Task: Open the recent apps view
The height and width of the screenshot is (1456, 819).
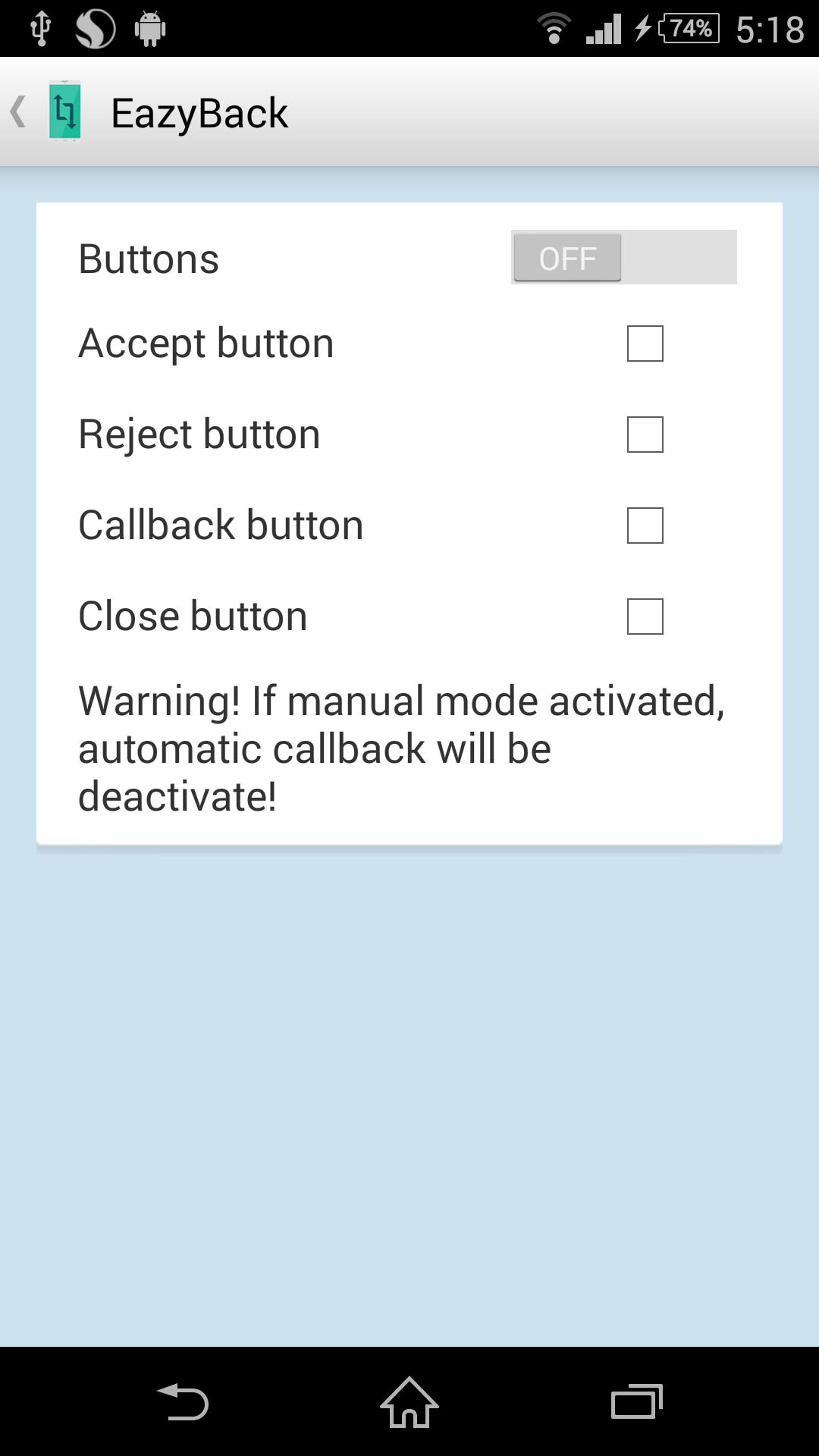Action: (636, 1402)
